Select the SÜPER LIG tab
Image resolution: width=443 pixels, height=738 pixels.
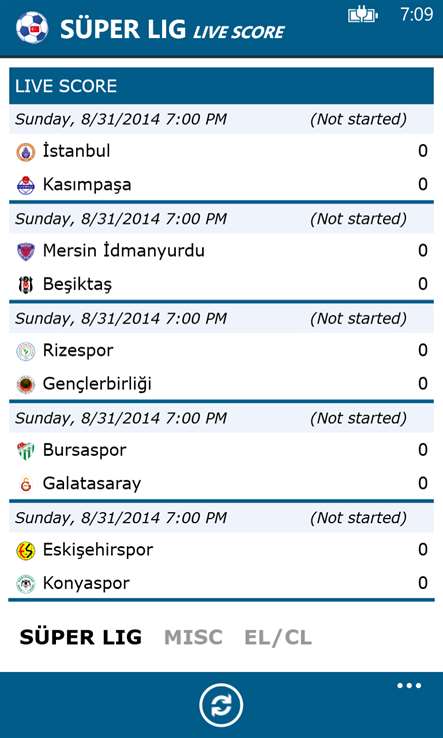81,637
